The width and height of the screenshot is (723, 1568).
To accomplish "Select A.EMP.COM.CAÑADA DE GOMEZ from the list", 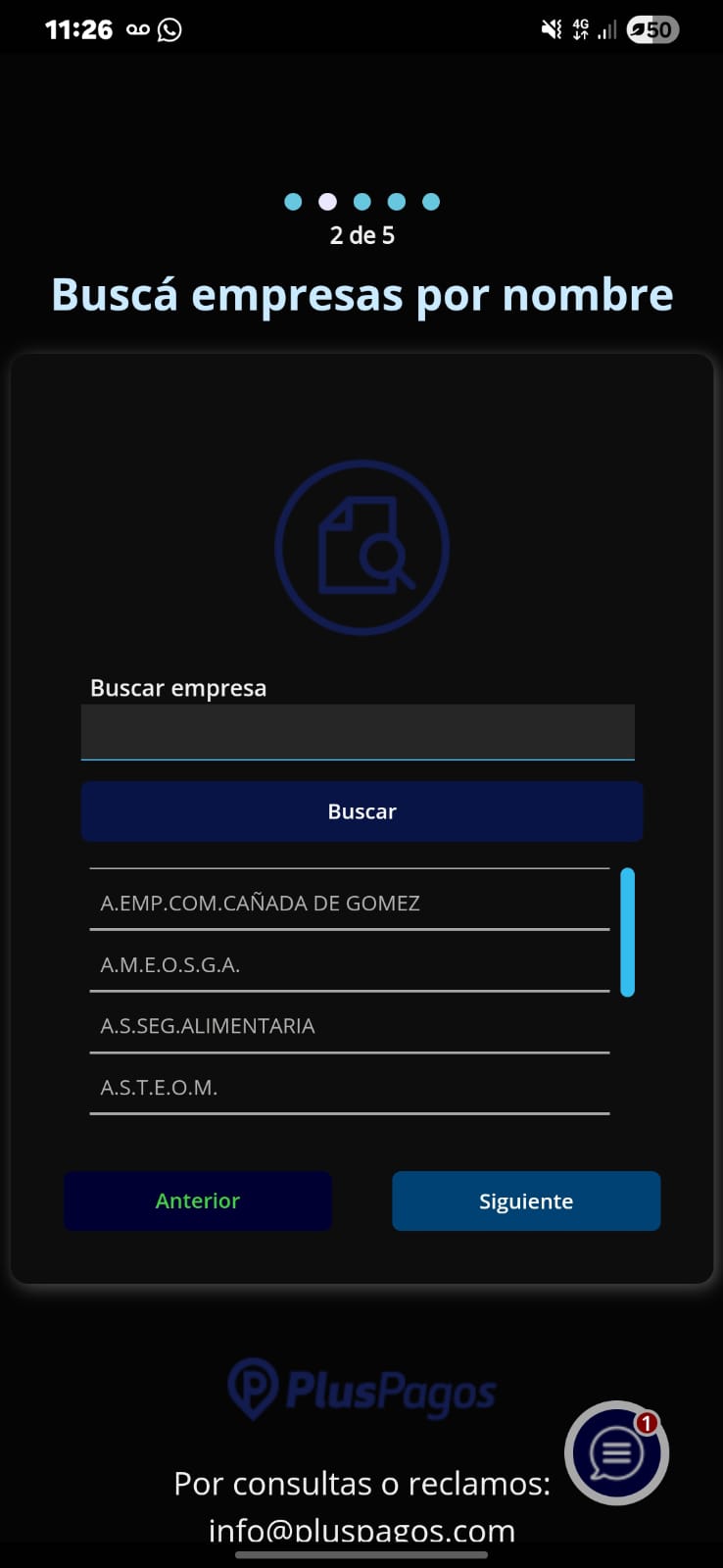I will [x=349, y=903].
